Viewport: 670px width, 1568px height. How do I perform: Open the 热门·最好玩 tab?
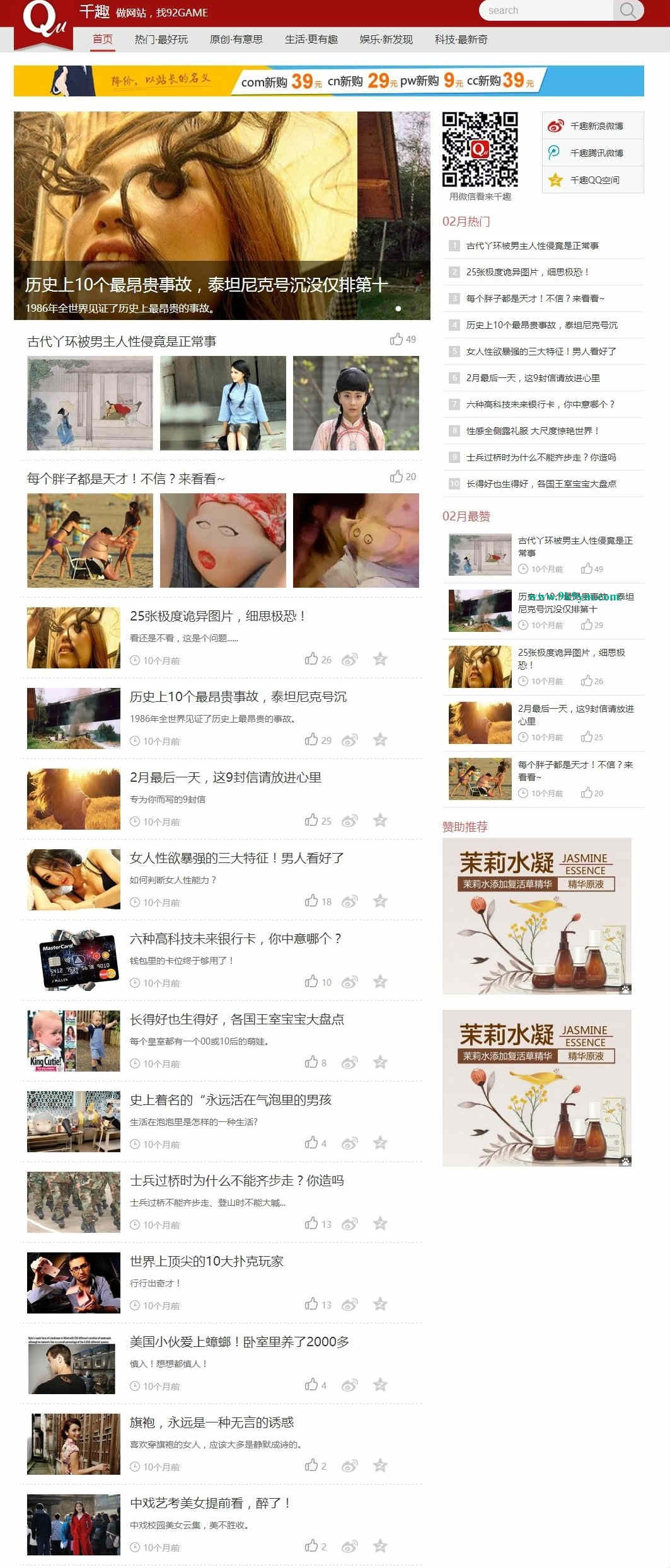161,39
